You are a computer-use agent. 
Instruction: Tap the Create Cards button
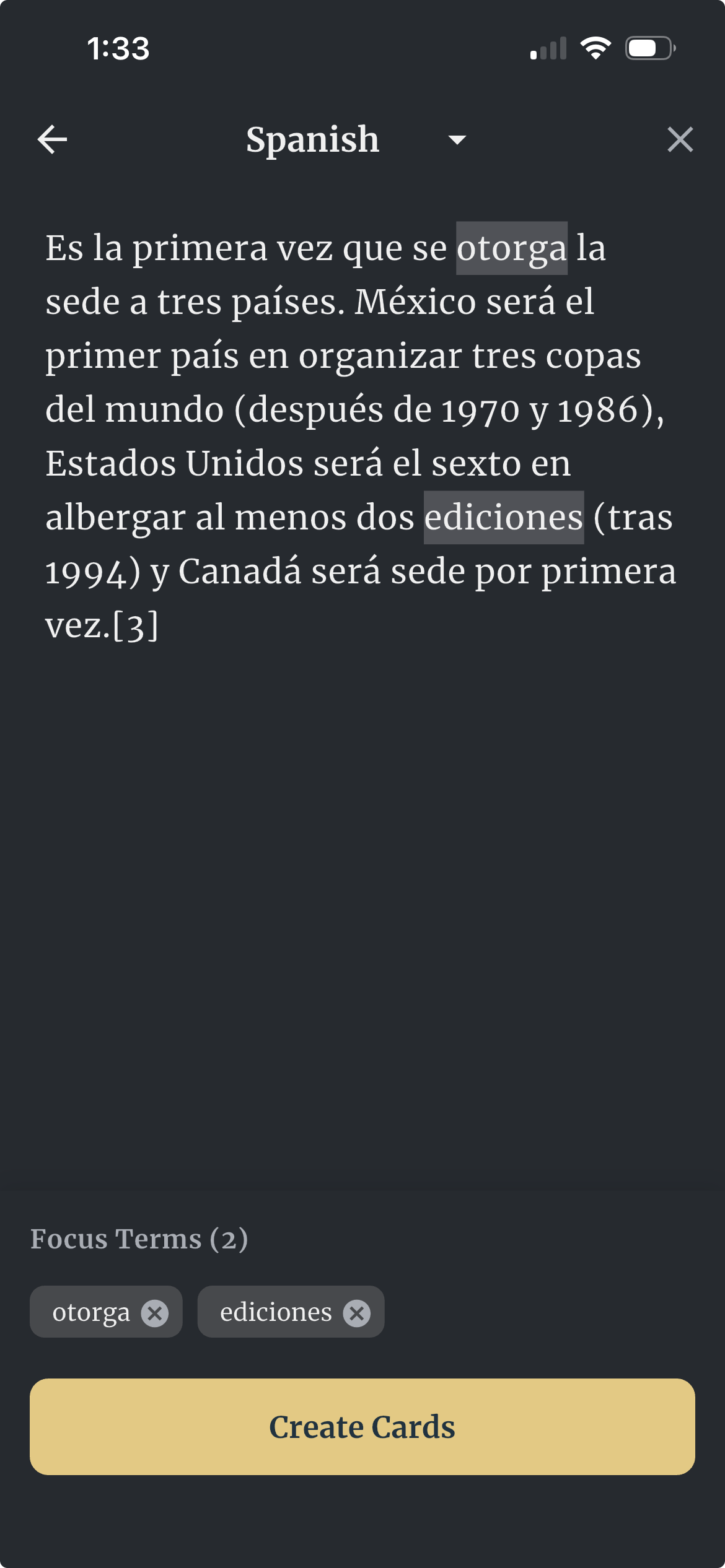362,1427
